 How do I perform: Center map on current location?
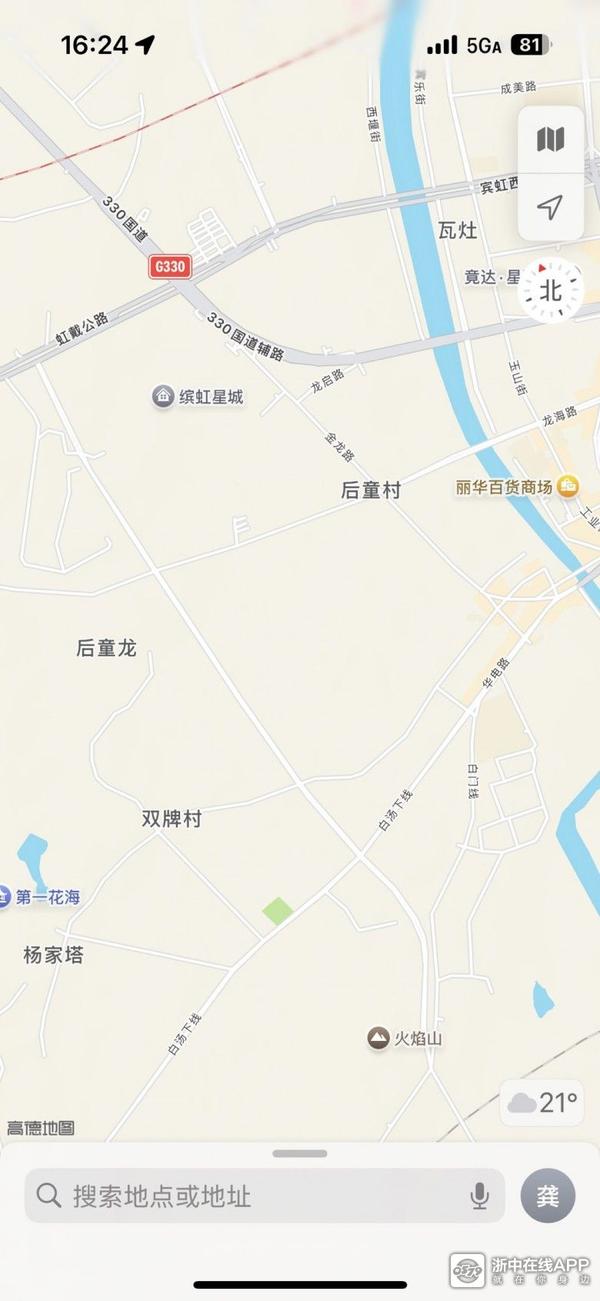coord(550,207)
